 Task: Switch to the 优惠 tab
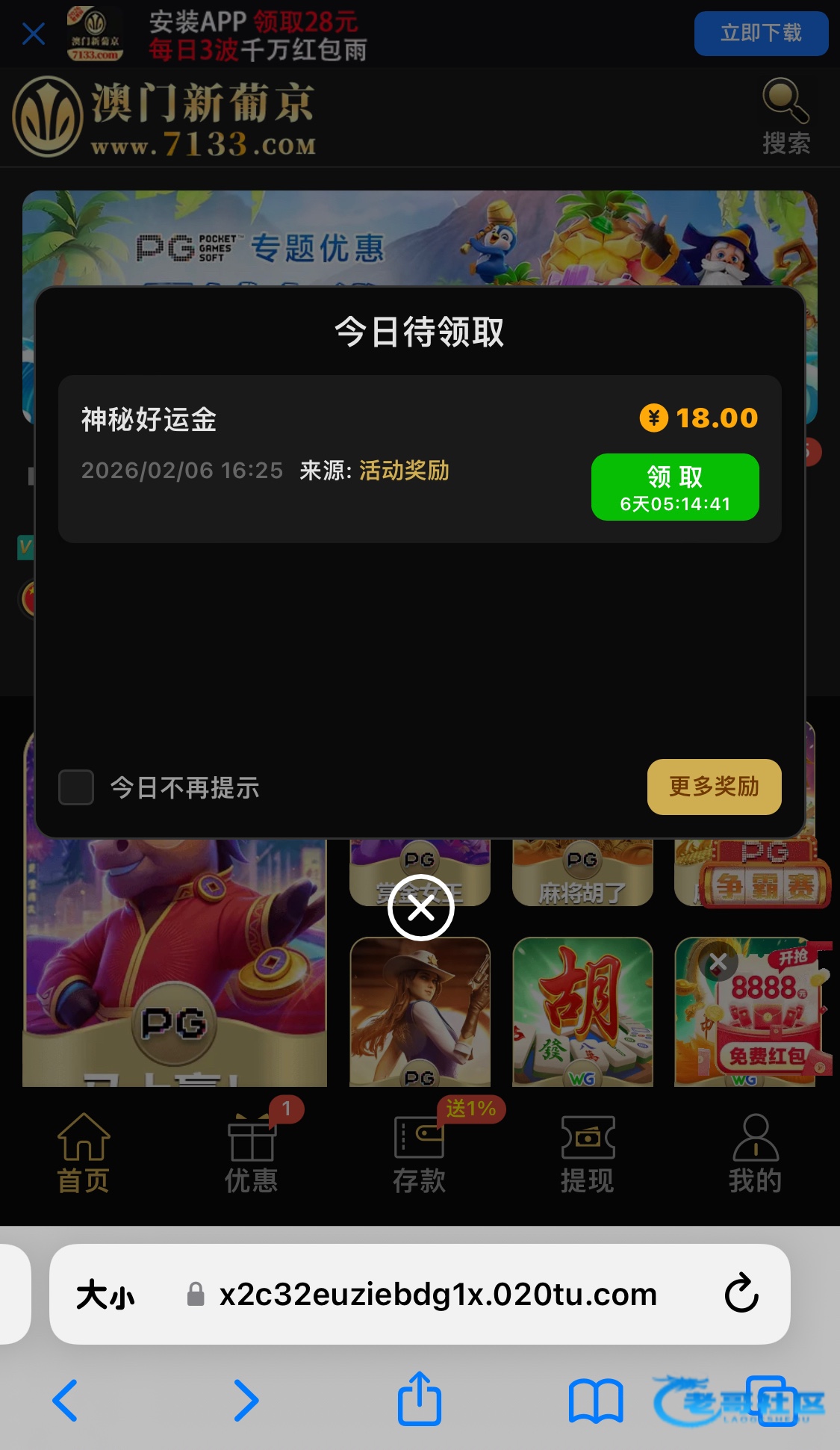[252, 1152]
